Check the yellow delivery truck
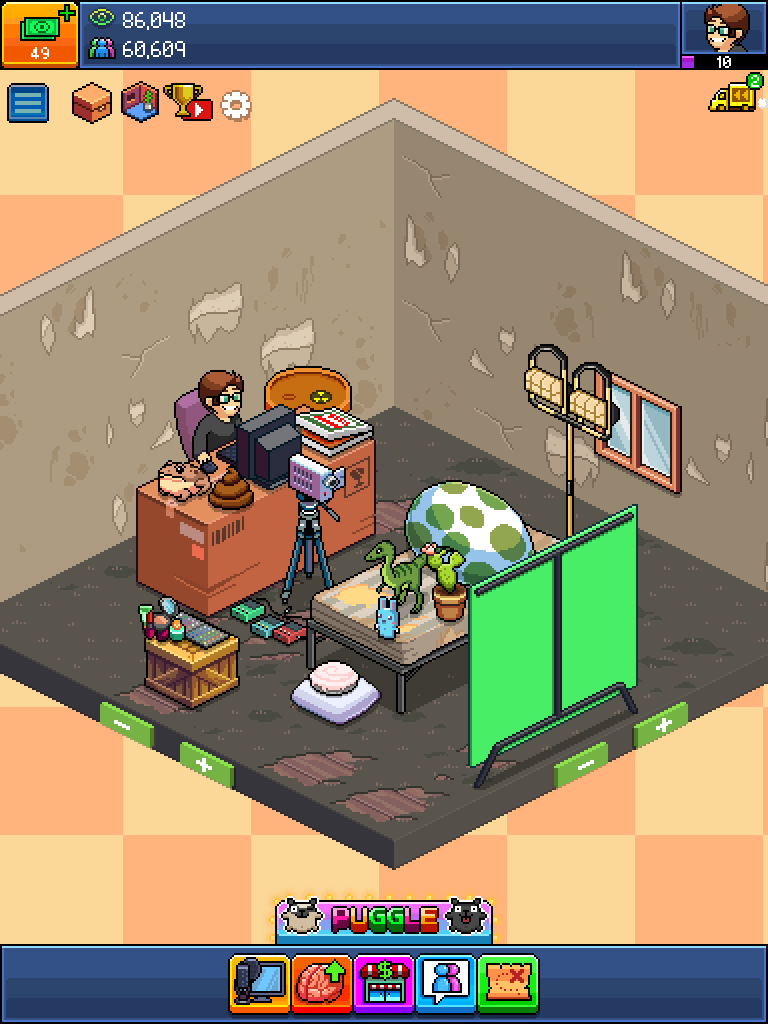This screenshot has height=1024, width=768. tap(733, 95)
